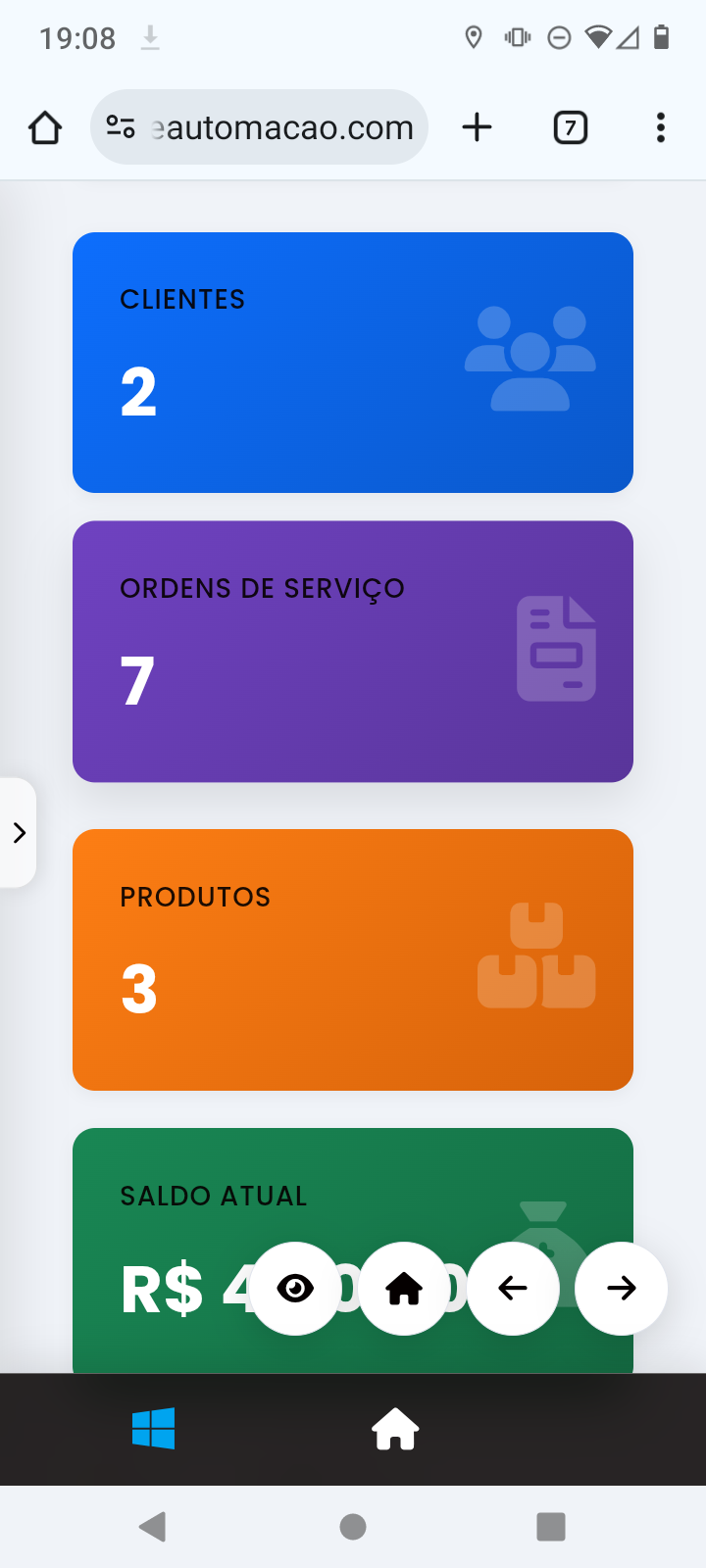Image resolution: width=706 pixels, height=1568 pixels.
Task: Tap the floating left arrow button
Action: point(513,1288)
